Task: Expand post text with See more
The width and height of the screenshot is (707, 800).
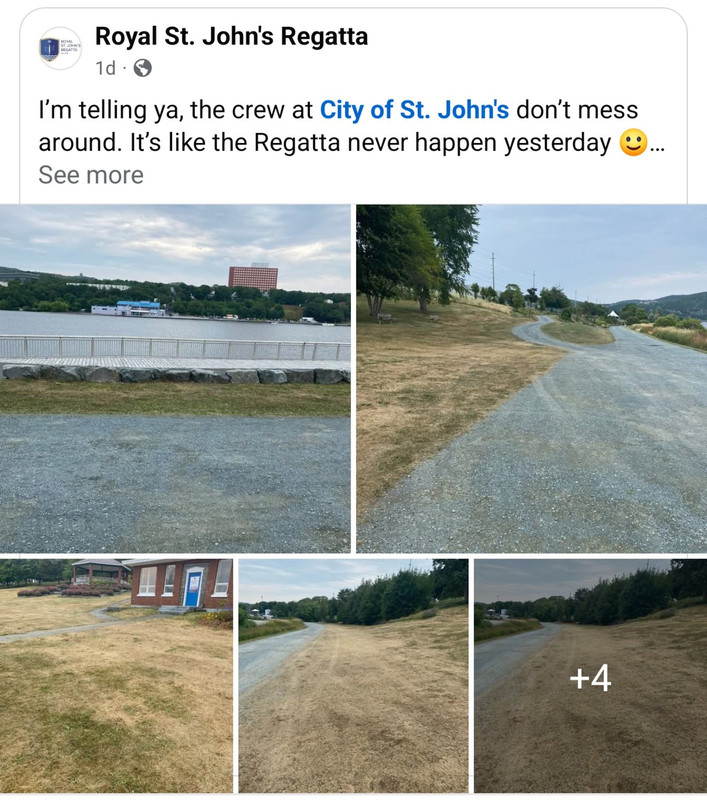Action: click(x=91, y=175)
